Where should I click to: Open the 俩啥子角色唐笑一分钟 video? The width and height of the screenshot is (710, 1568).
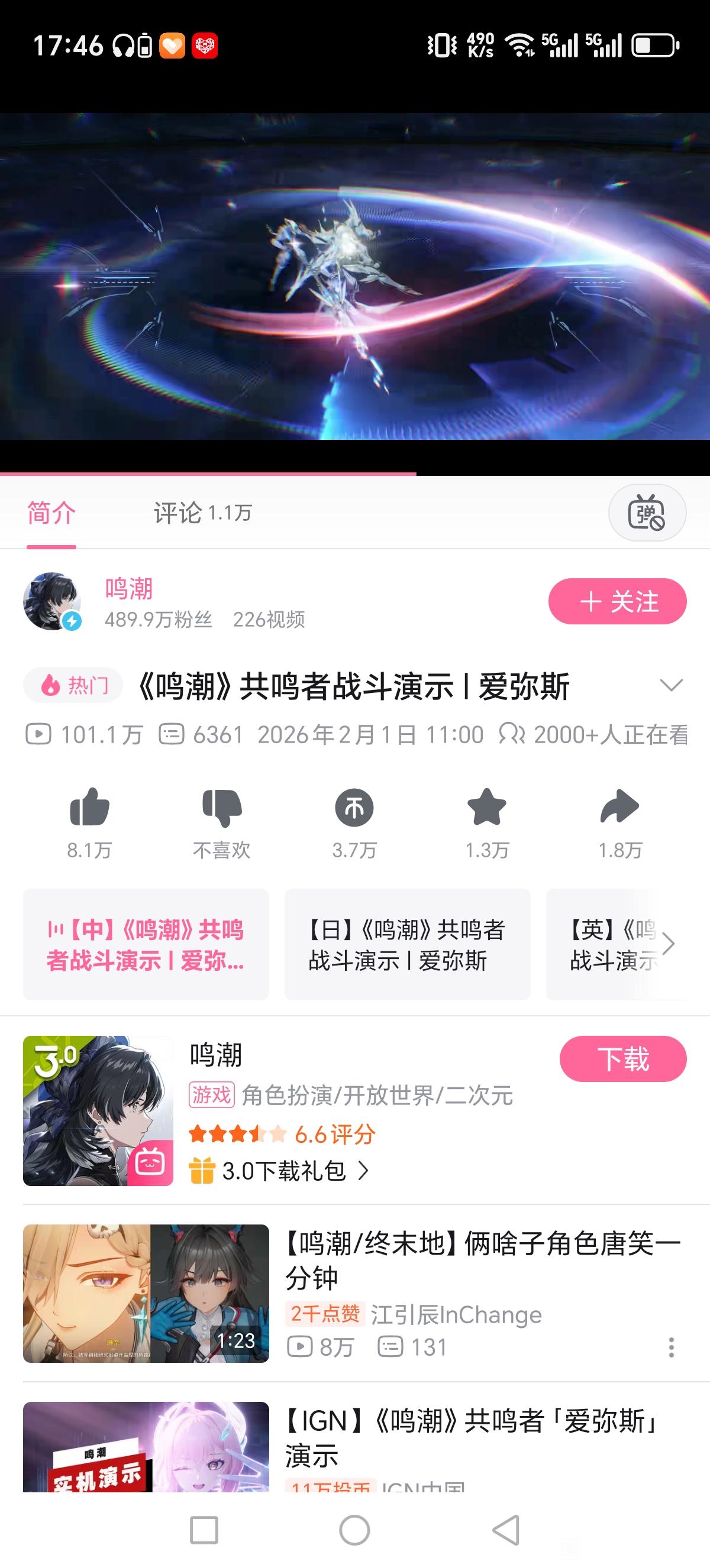coord(481,1260)
